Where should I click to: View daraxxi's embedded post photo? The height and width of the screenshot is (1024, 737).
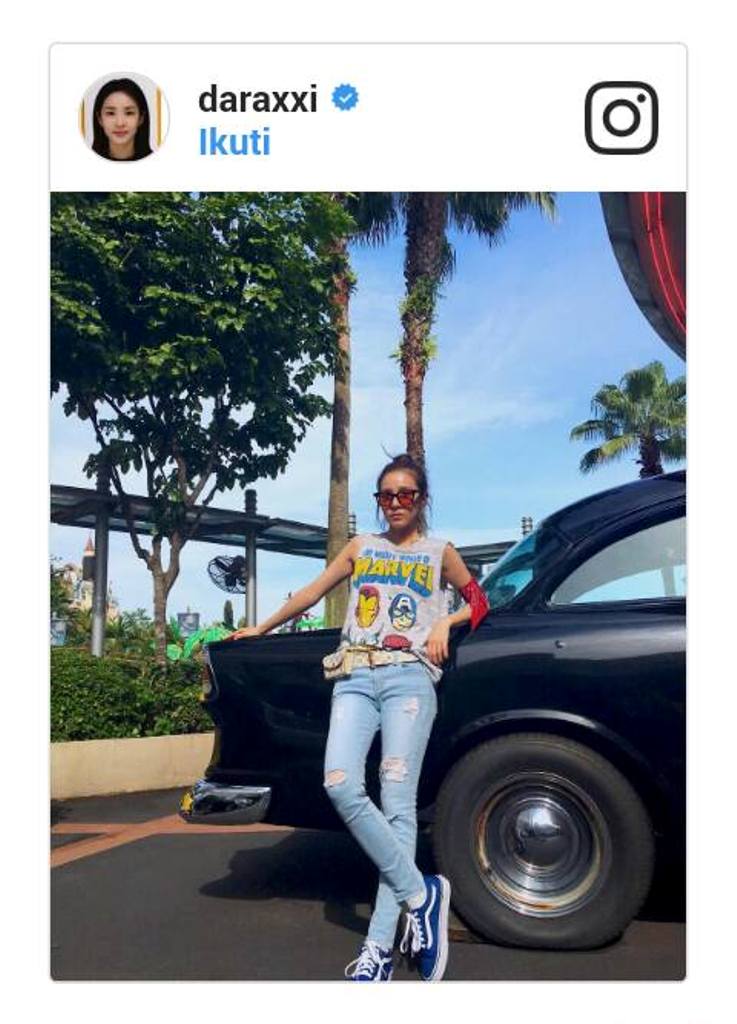click(x=368, y=585)
